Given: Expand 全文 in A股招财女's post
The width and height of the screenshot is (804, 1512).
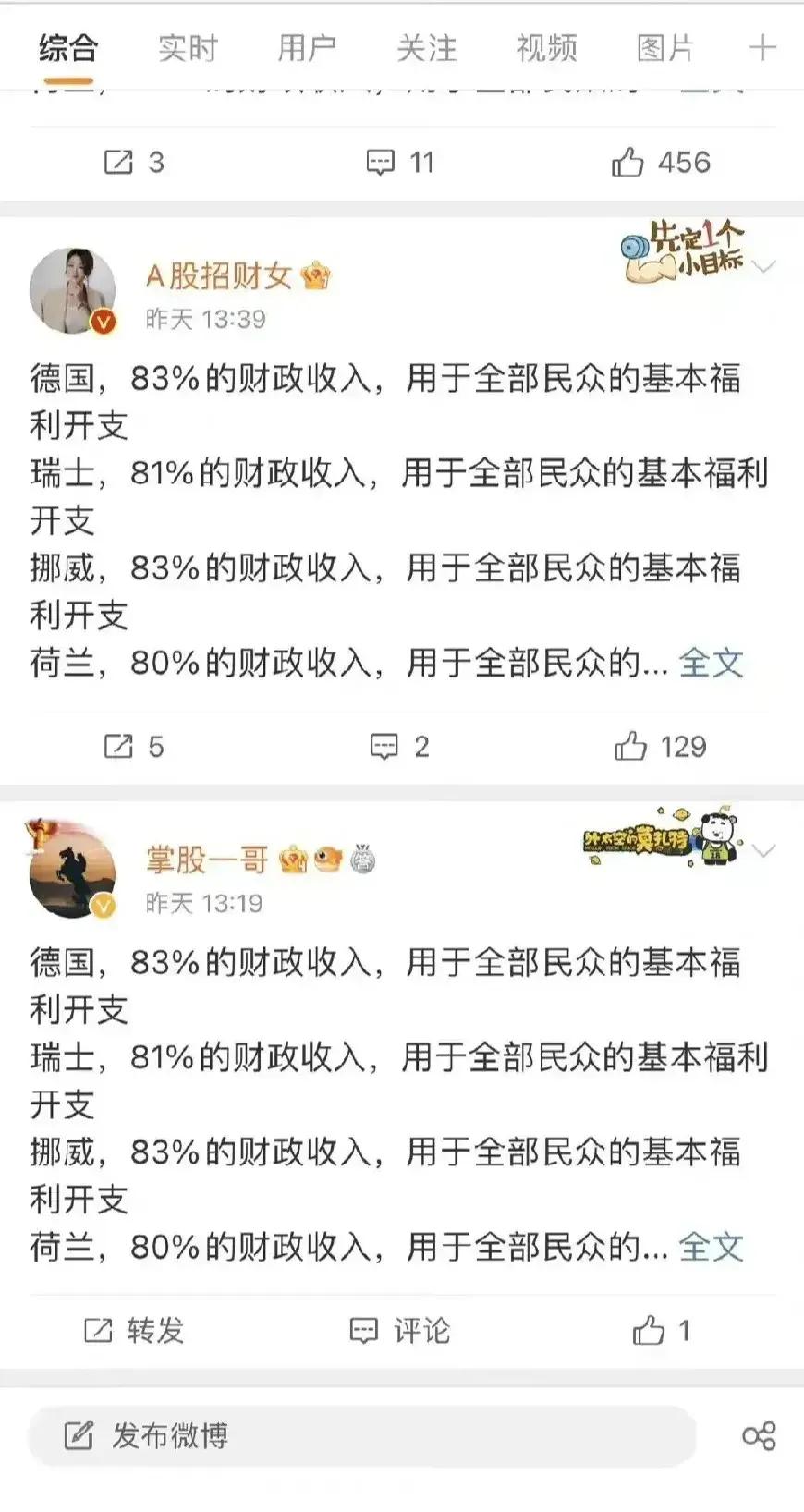Looking at the screenshot, I should (711, 663).
